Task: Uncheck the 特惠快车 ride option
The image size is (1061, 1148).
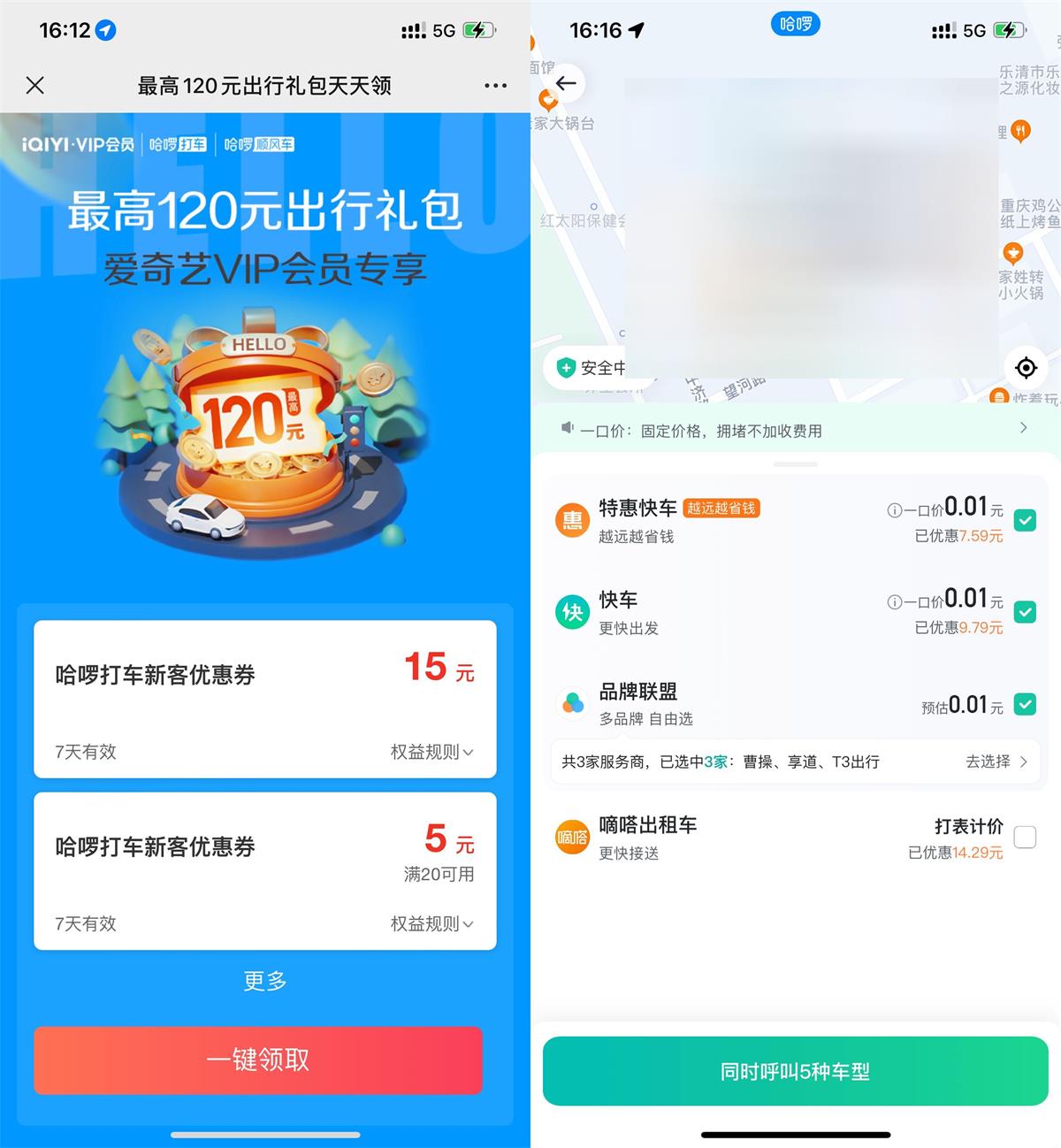Action: click(1025, 520)
